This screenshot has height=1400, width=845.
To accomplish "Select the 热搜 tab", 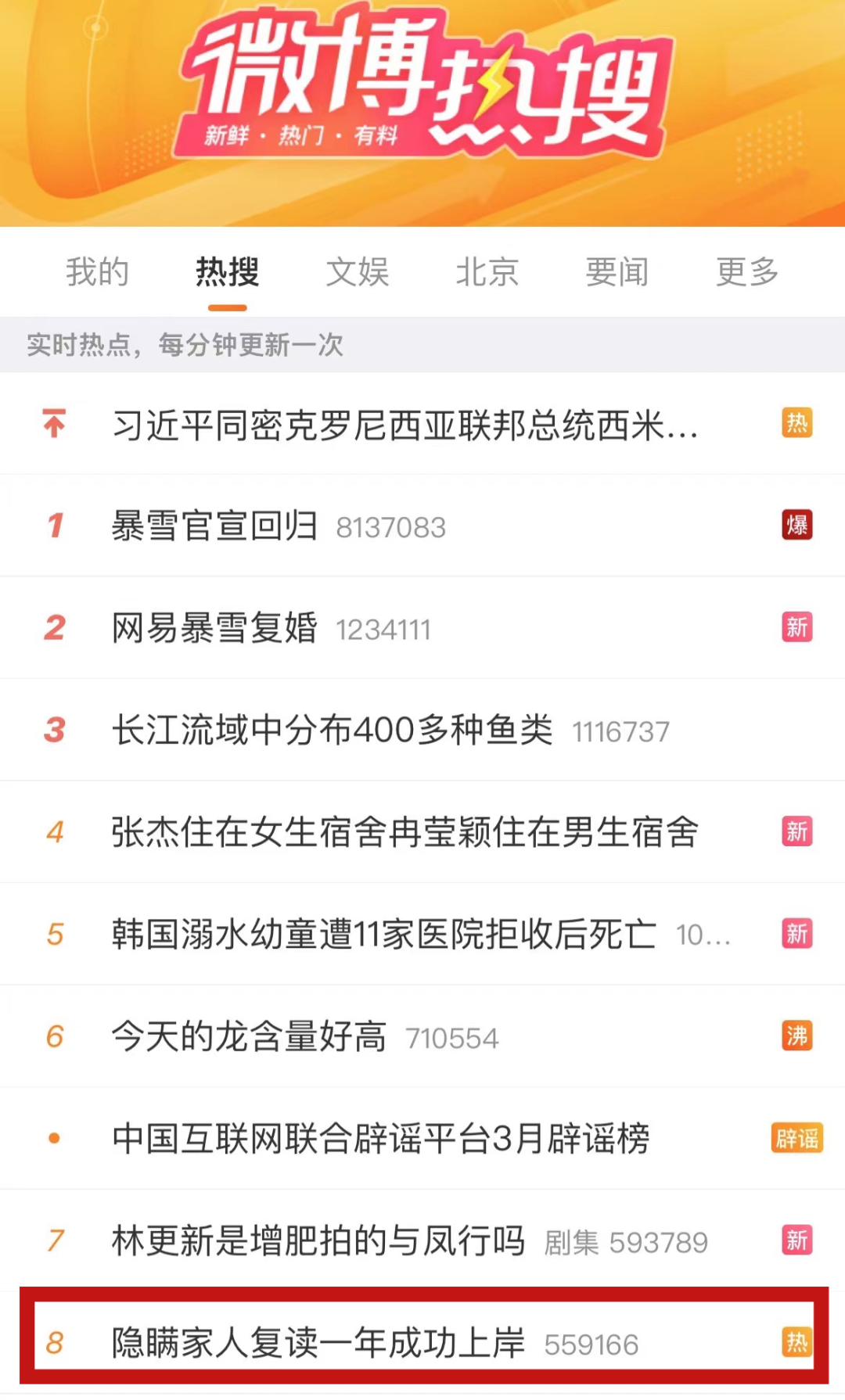I will click(x=227, y=272).
